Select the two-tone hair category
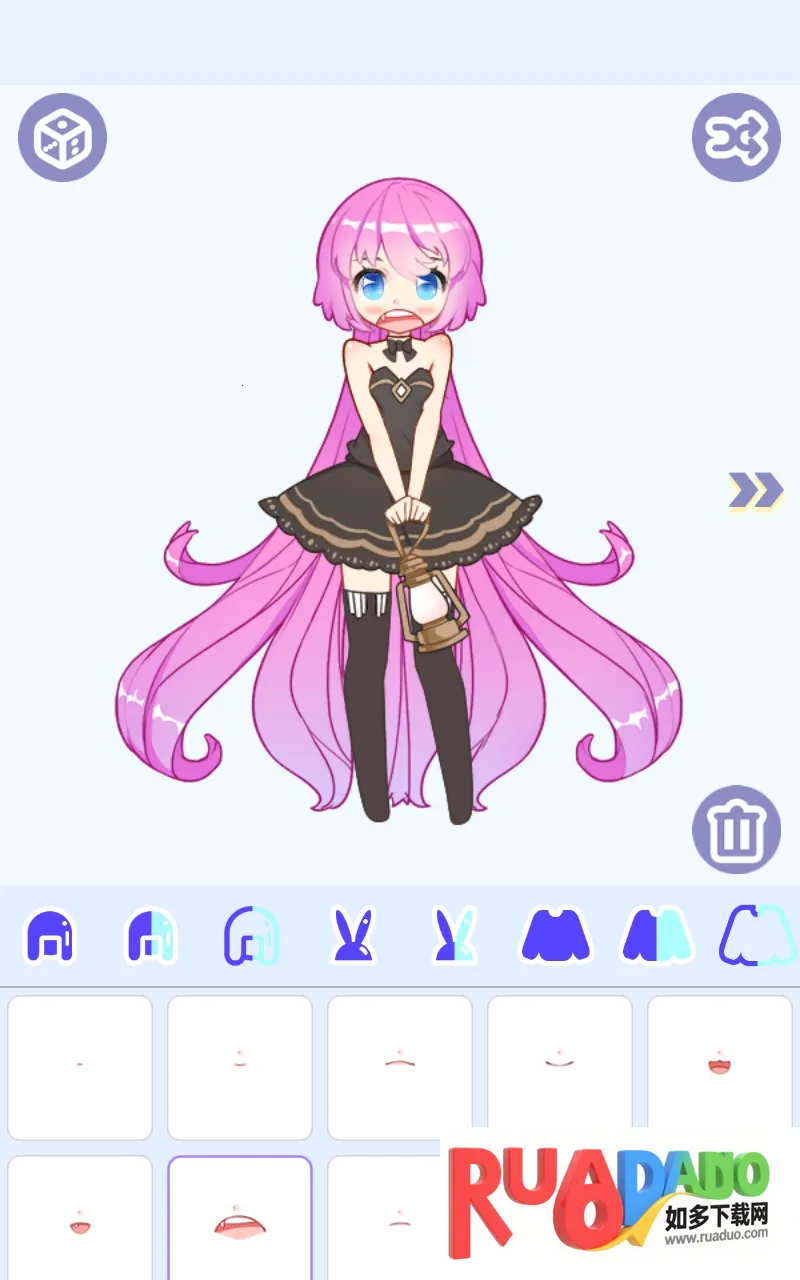 pyautogui.click(x=151, y=936)
